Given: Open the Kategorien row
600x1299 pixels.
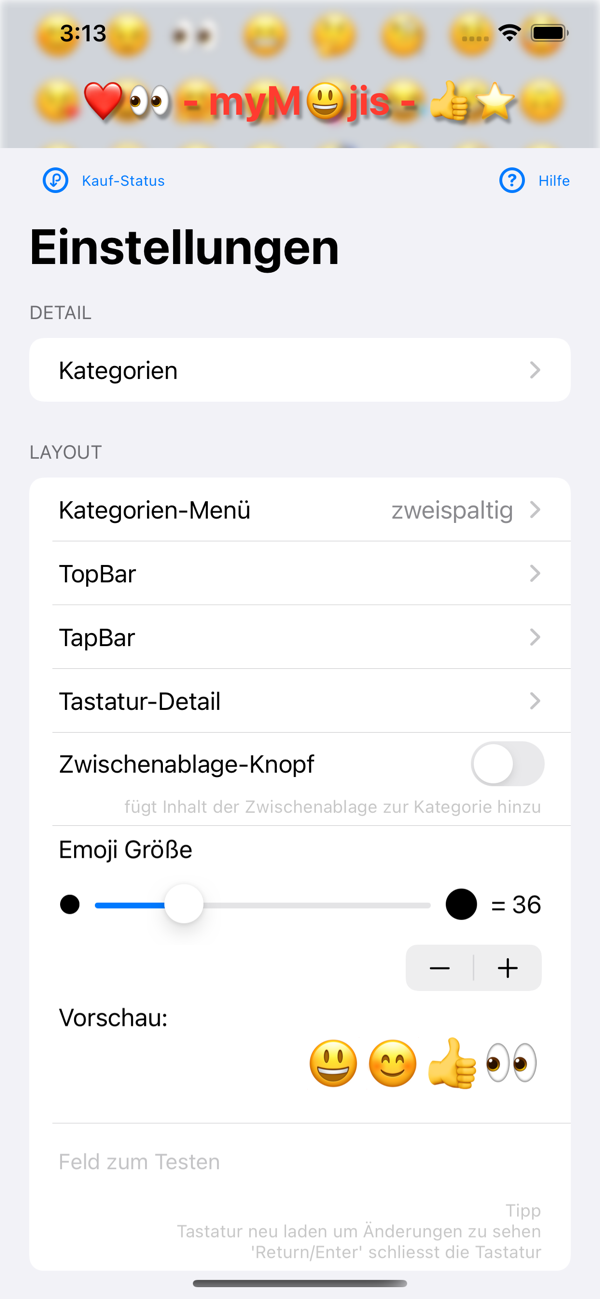Looking at the screenshot, I should pos(300,370).
